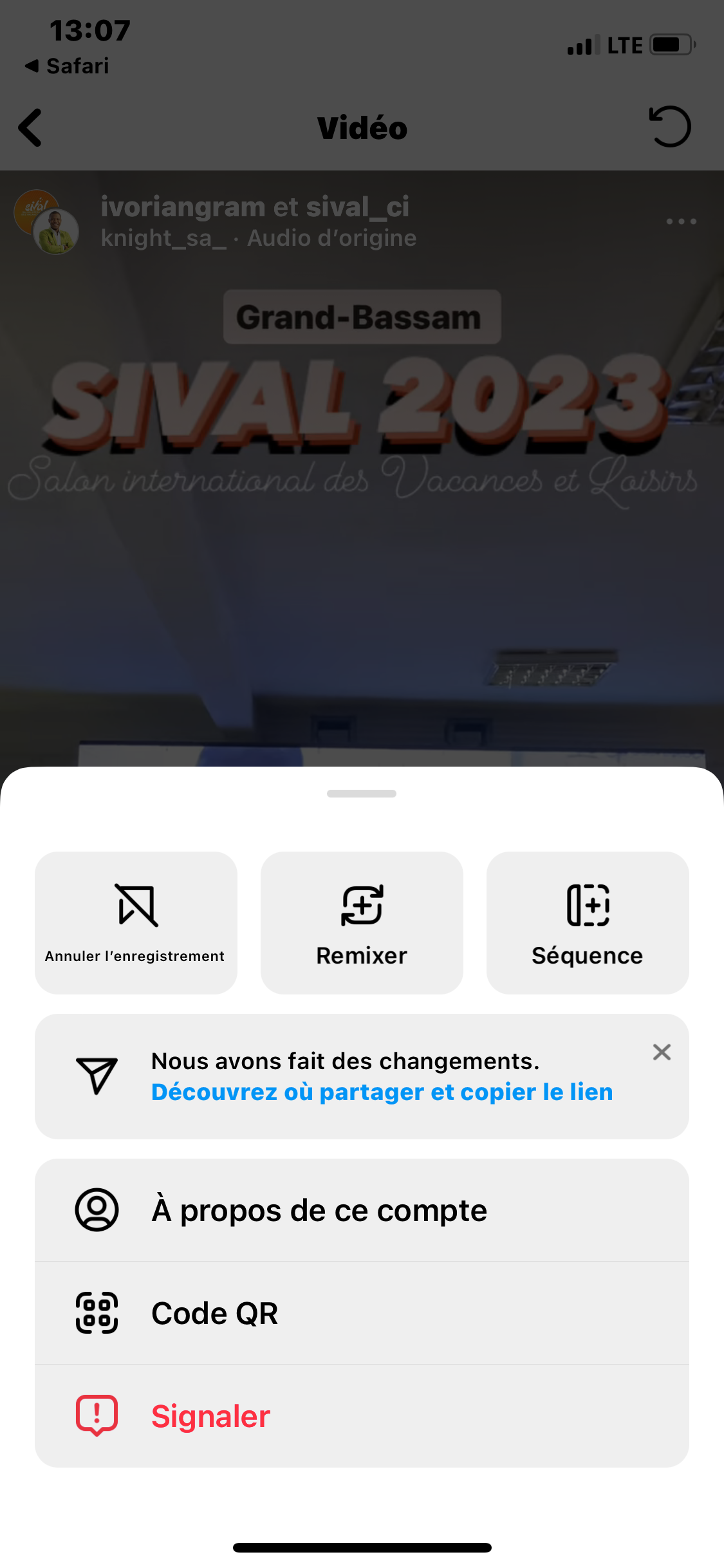
Task: Open the link about sharing and copying
Action: 382,1092
